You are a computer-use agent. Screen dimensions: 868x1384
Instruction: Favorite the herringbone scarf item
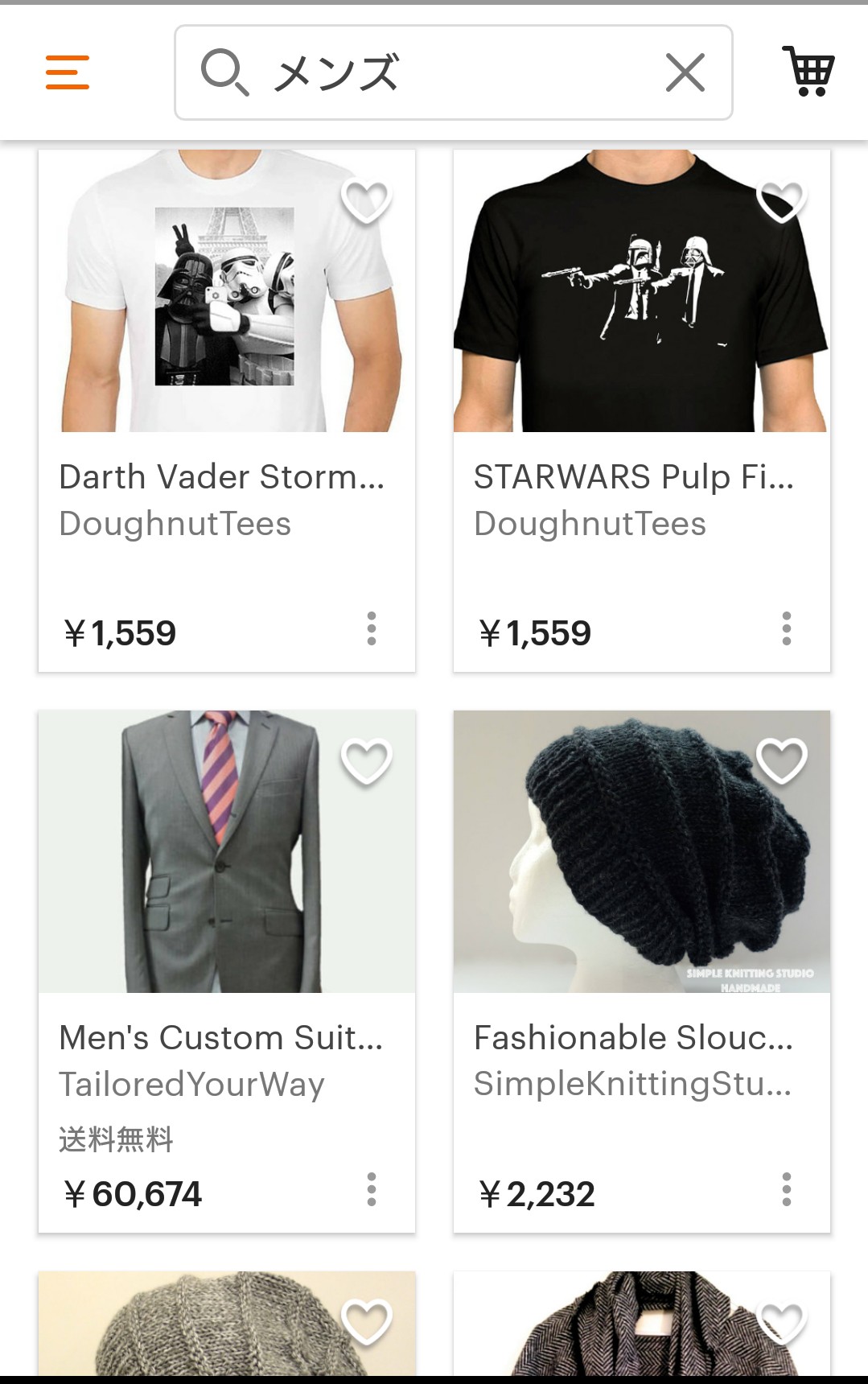[781, 1321]
